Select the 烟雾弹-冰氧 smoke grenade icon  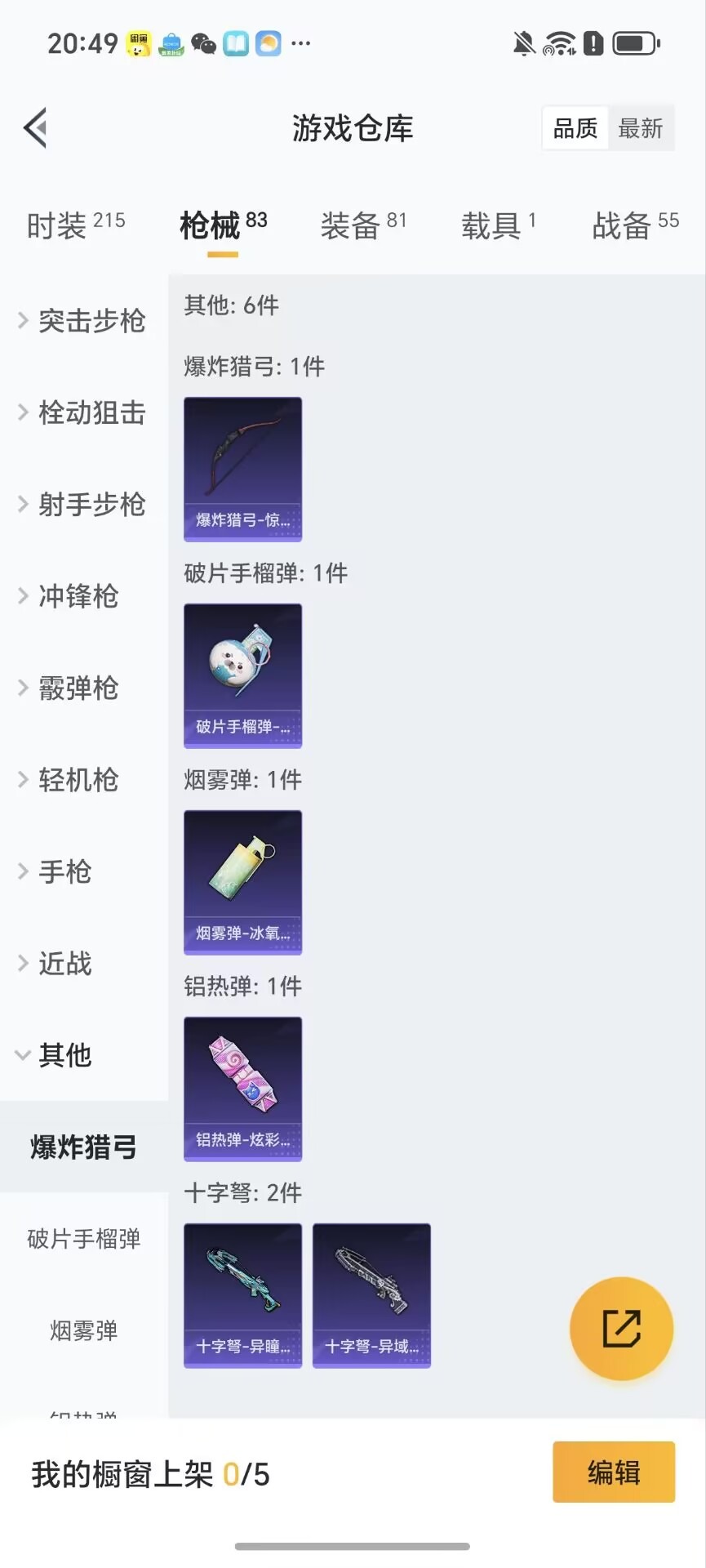pyautogui.click(x=242, y=882)
